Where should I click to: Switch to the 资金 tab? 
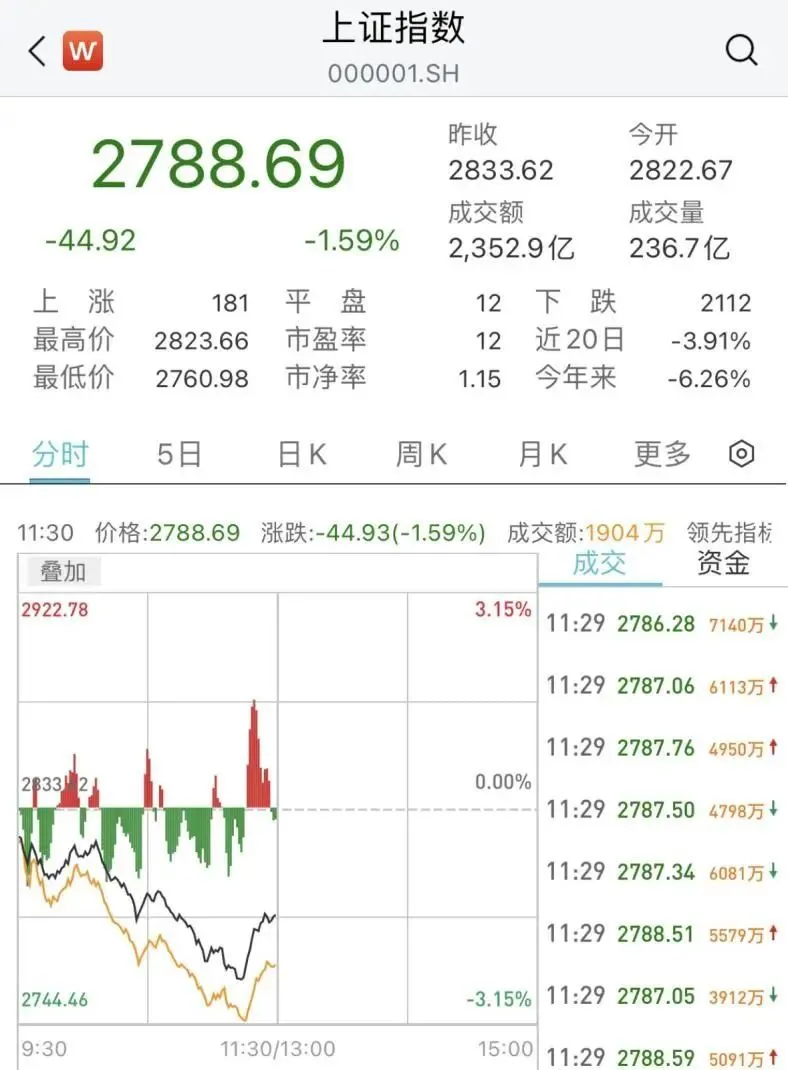(x=722, y=564)
